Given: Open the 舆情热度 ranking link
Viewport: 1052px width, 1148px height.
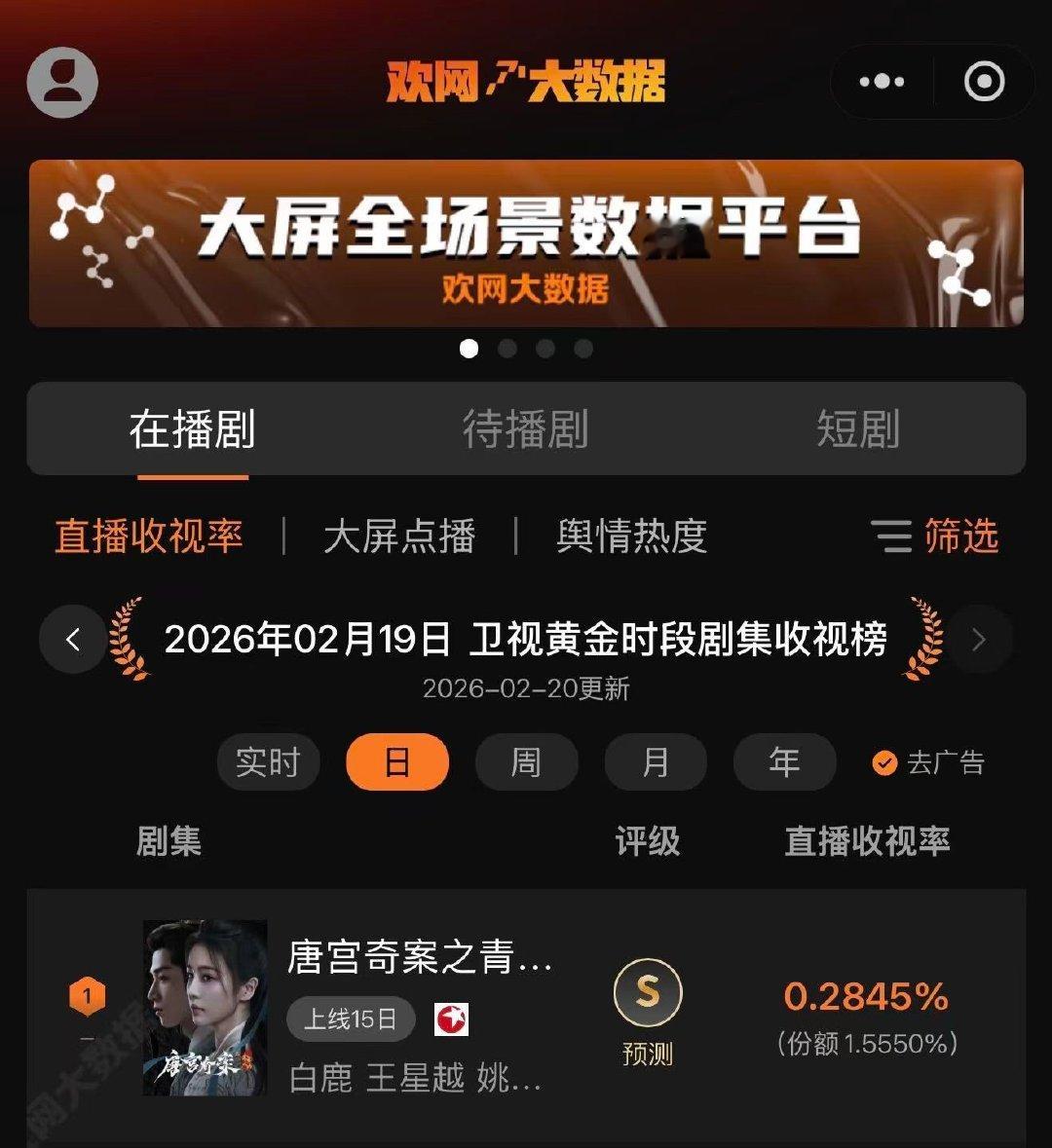Looking at the screenshot, I should tap(633, 537).
